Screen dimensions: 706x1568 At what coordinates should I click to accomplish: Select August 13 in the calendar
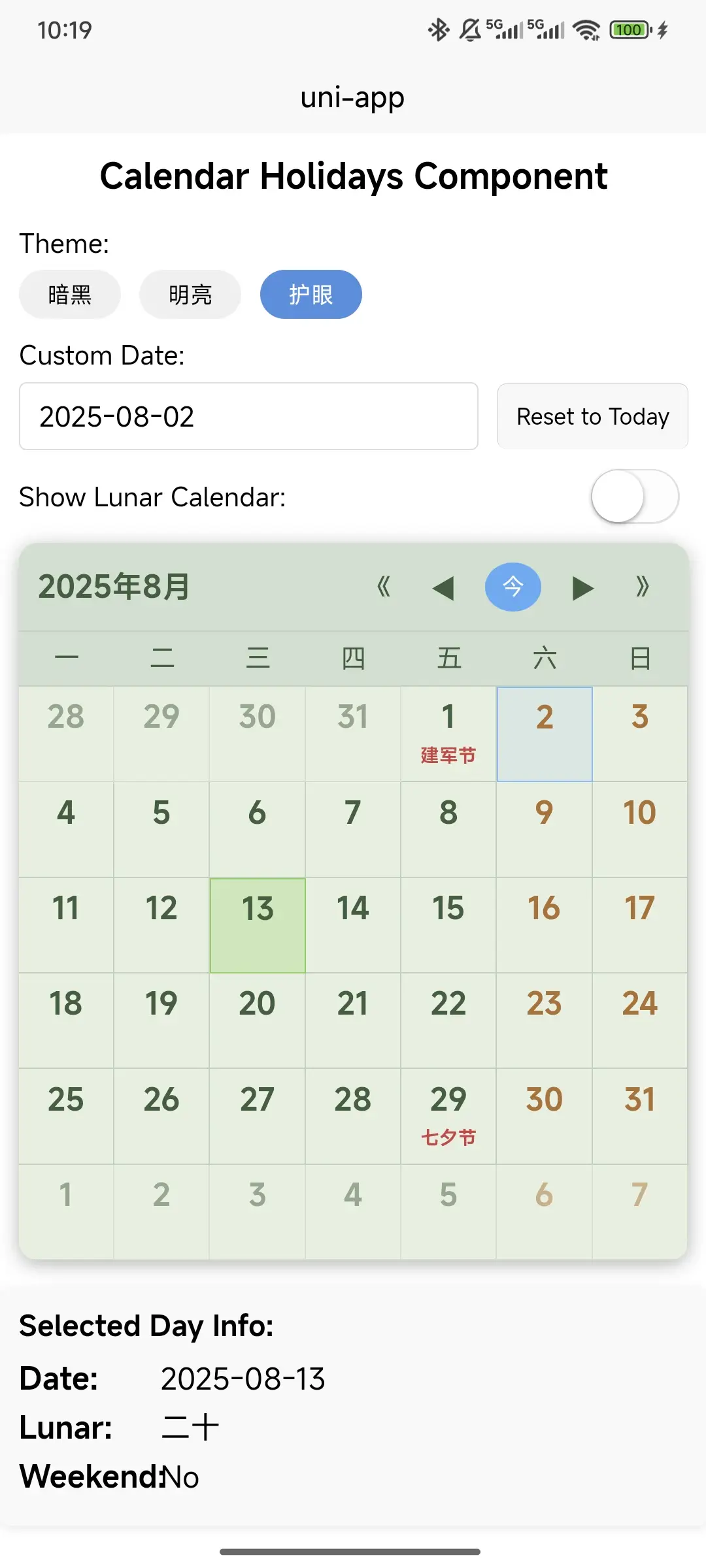click(x=258, y=925)
